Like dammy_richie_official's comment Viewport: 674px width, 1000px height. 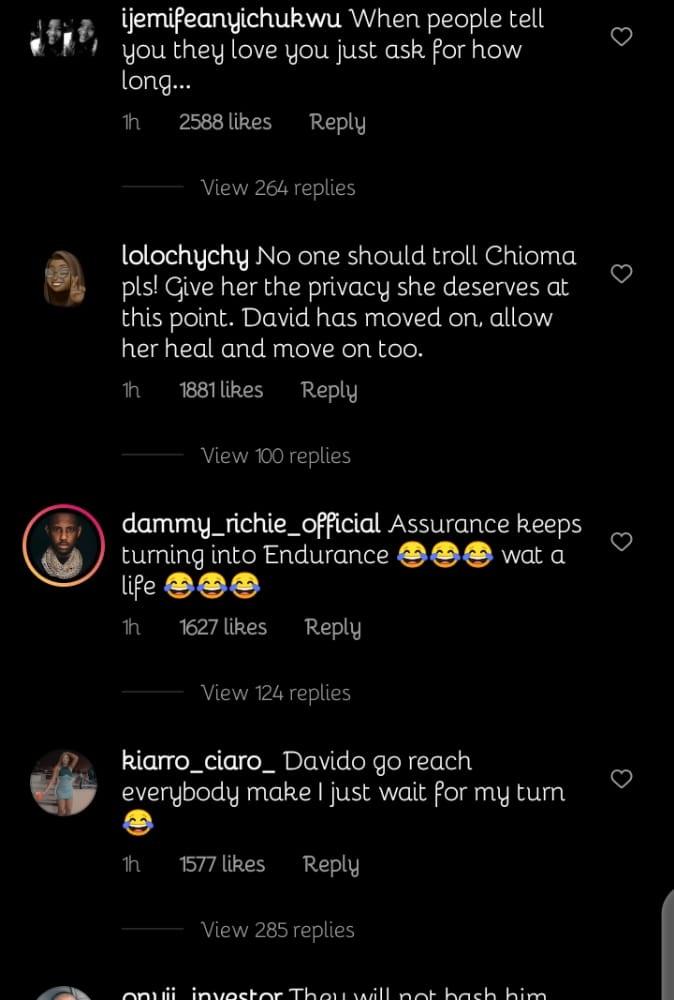(621, 541)
